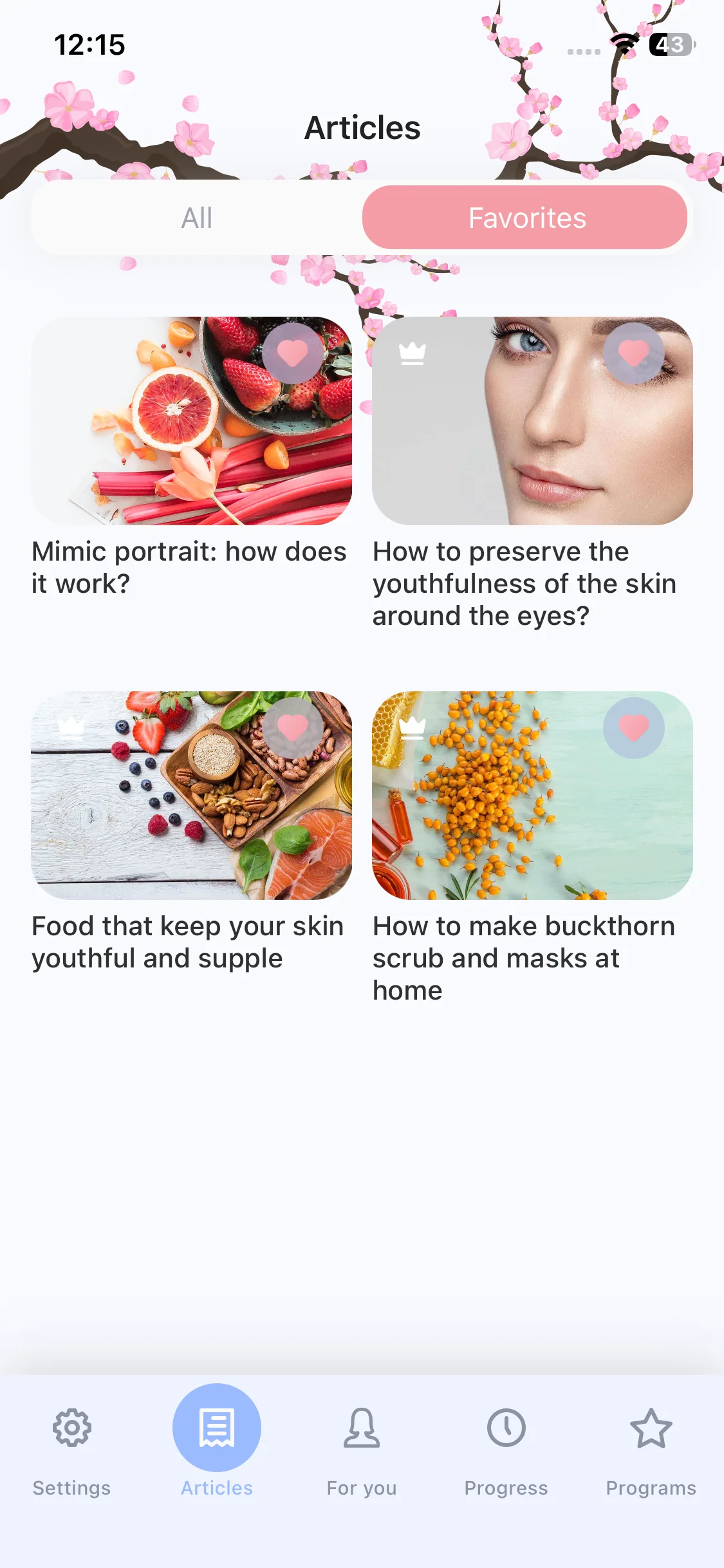Switch to the All articles tab

tap(197, 218)
